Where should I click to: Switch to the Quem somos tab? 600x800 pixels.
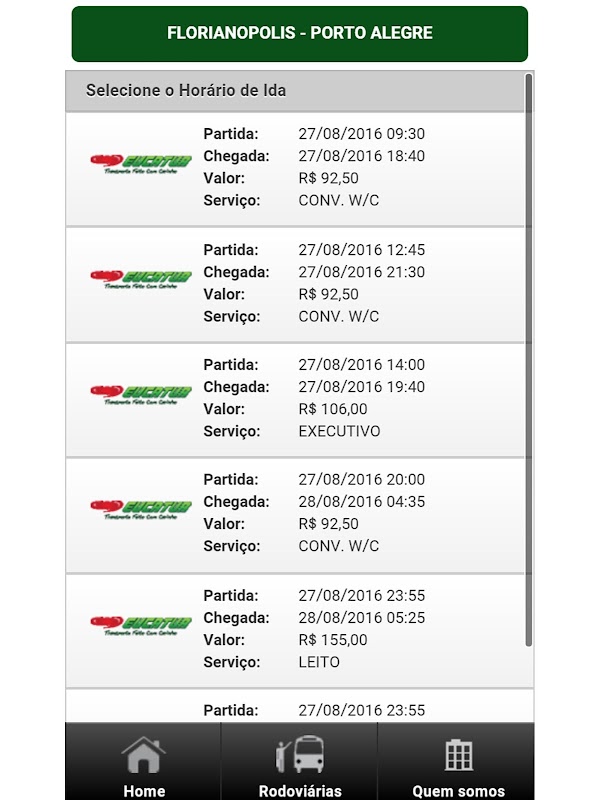(457, 763)
